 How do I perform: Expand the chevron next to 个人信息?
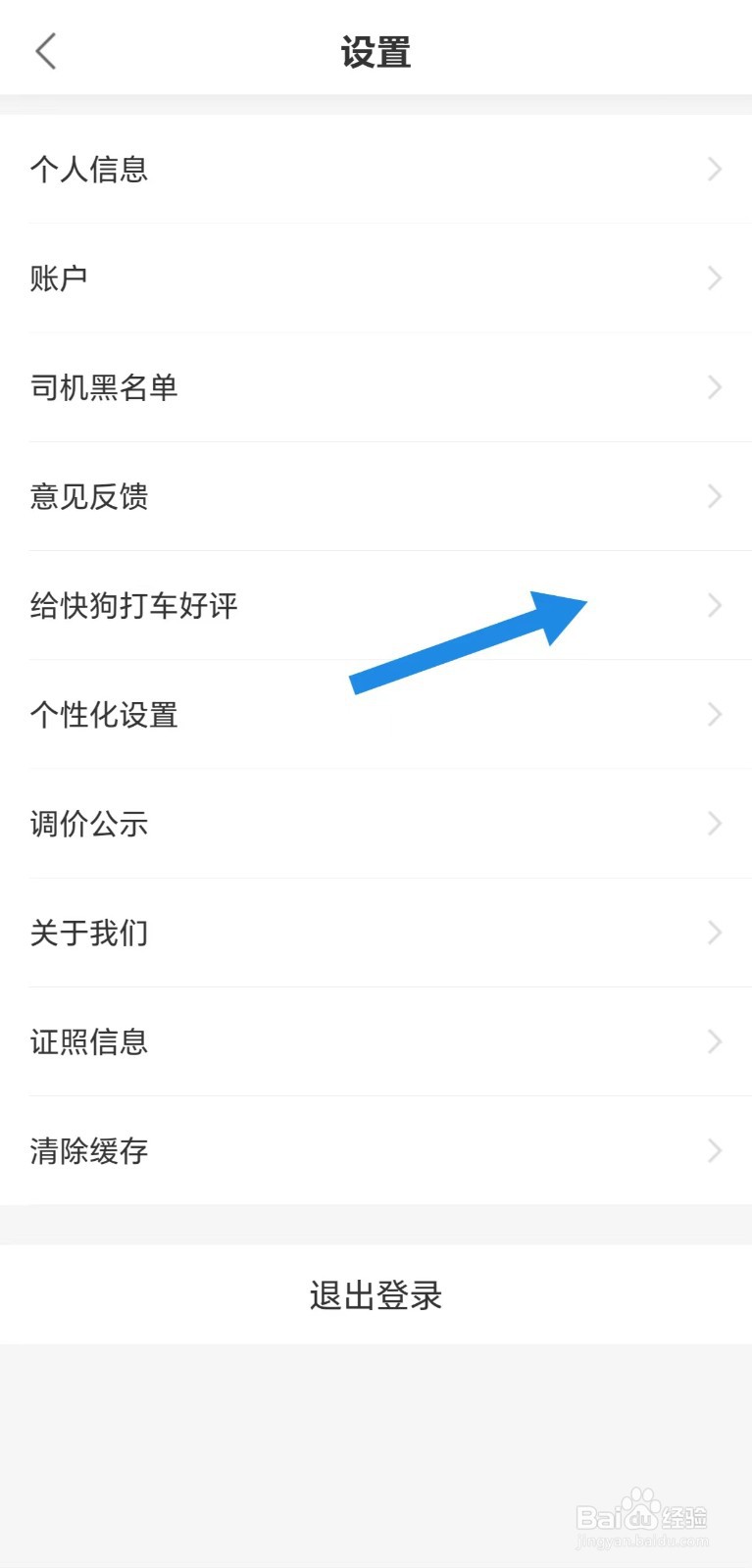click(715, 169)
